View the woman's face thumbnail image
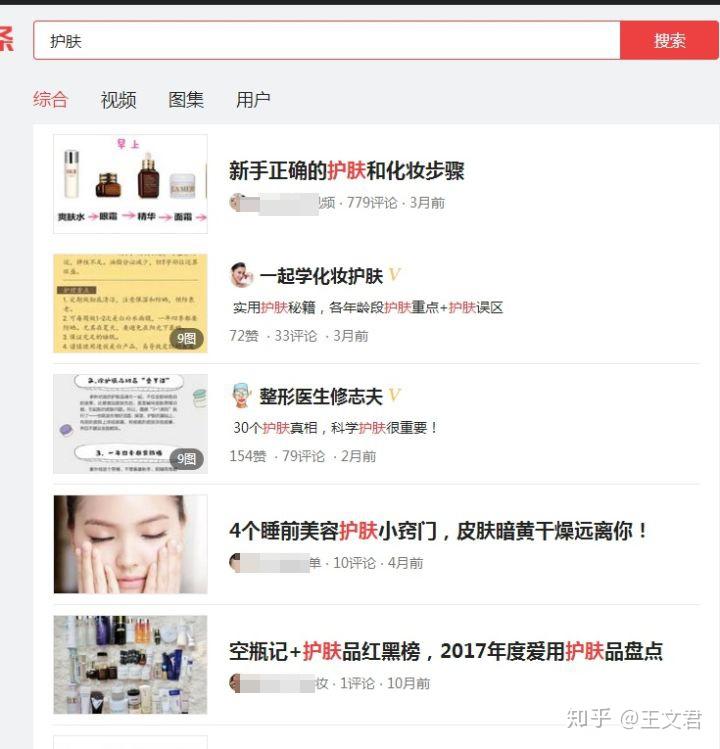Screen dimensions: 720x749 (x=130, y=544)
